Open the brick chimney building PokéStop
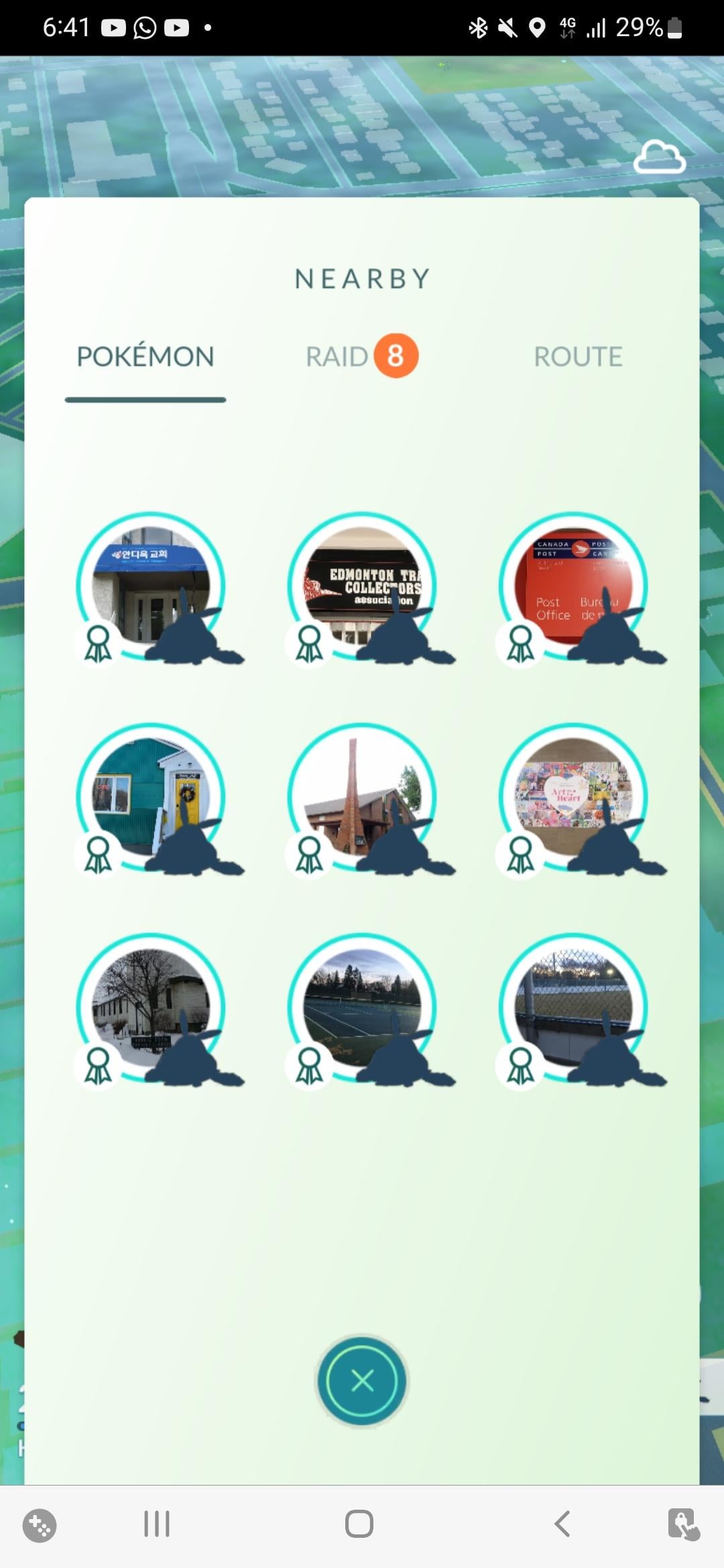The width and height of the screenshot is (724, 1568). click(362, 797)
